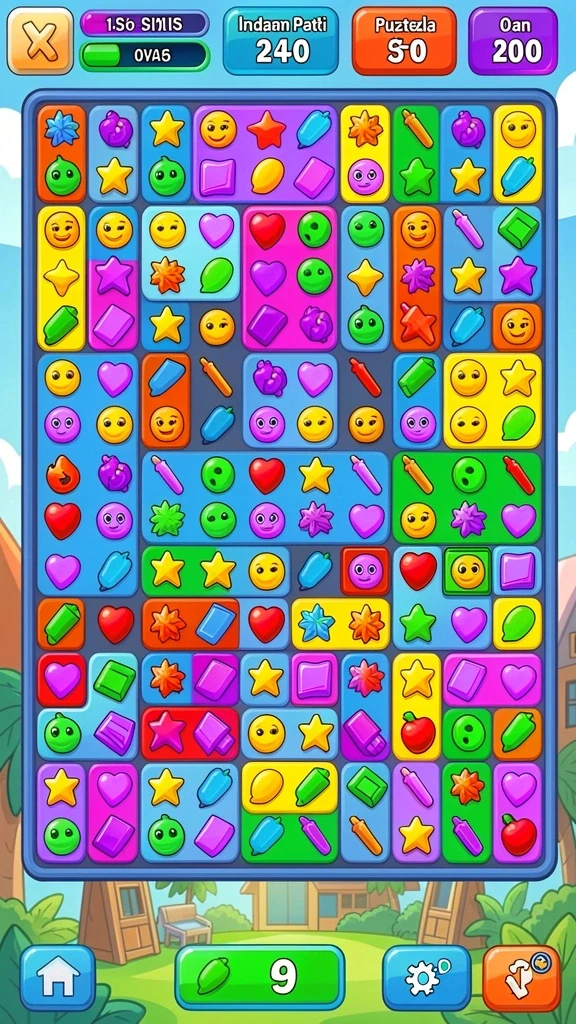The image size is (576, 1024).
Task: Close the game with the X button
Action: tap(40, 40)
